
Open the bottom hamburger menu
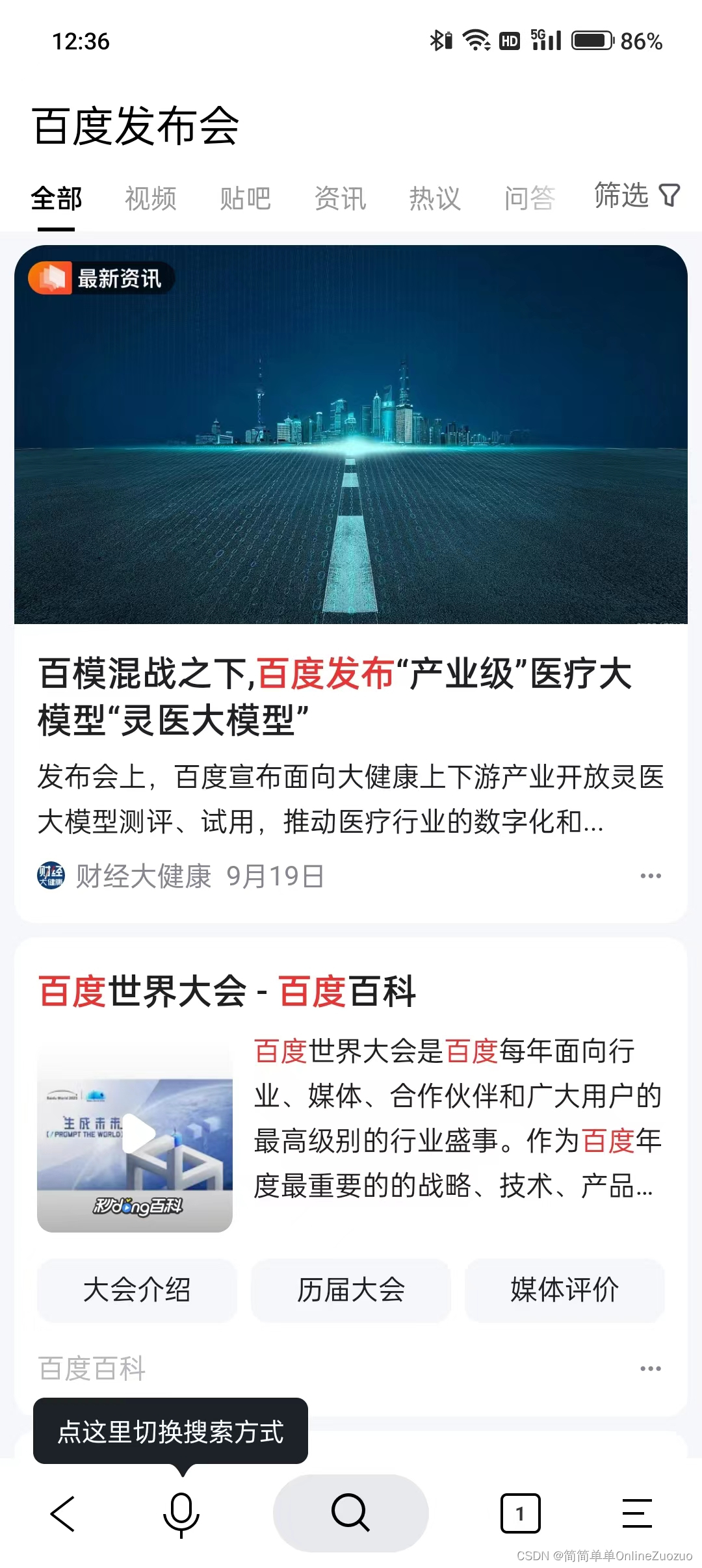pos(637,1513)
